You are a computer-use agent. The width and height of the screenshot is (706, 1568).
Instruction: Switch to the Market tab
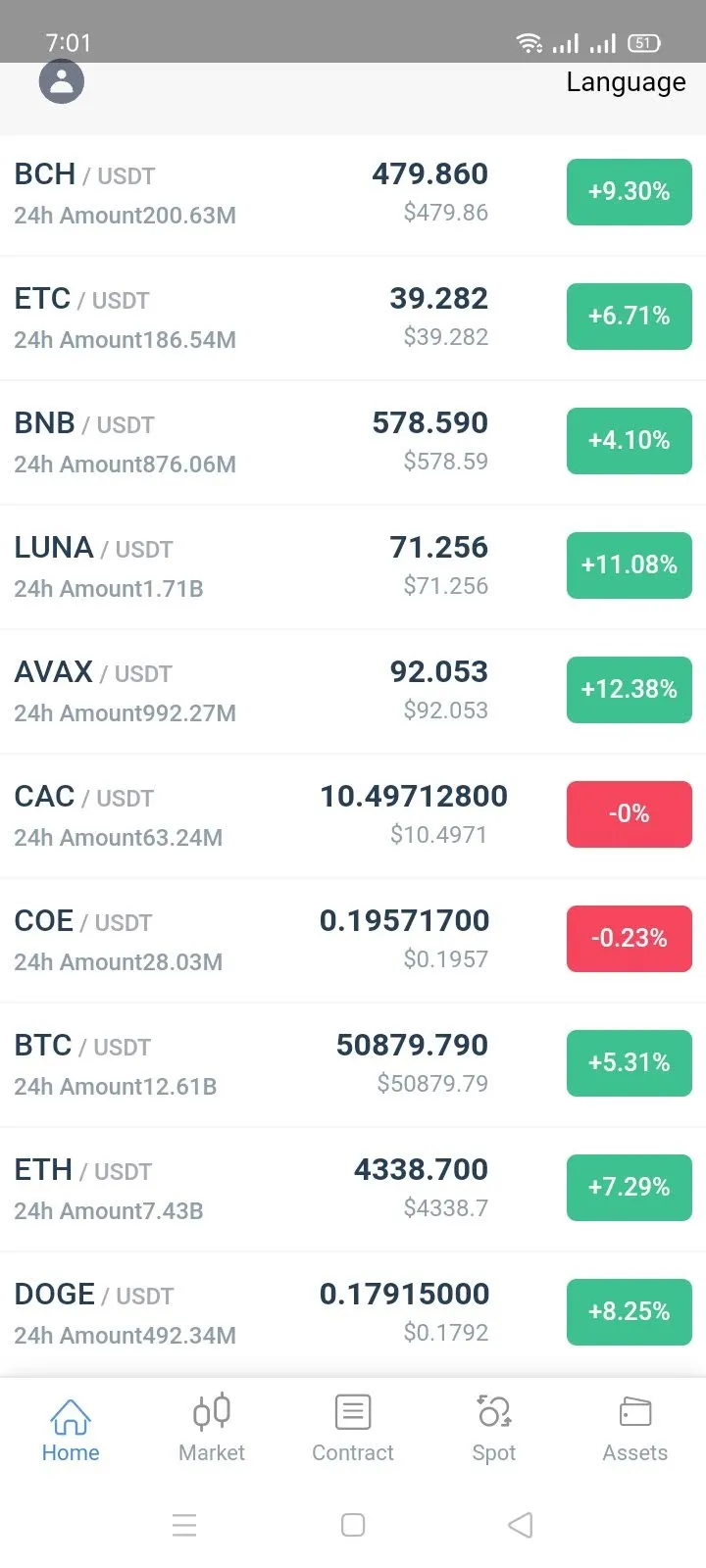(212, 1429)
